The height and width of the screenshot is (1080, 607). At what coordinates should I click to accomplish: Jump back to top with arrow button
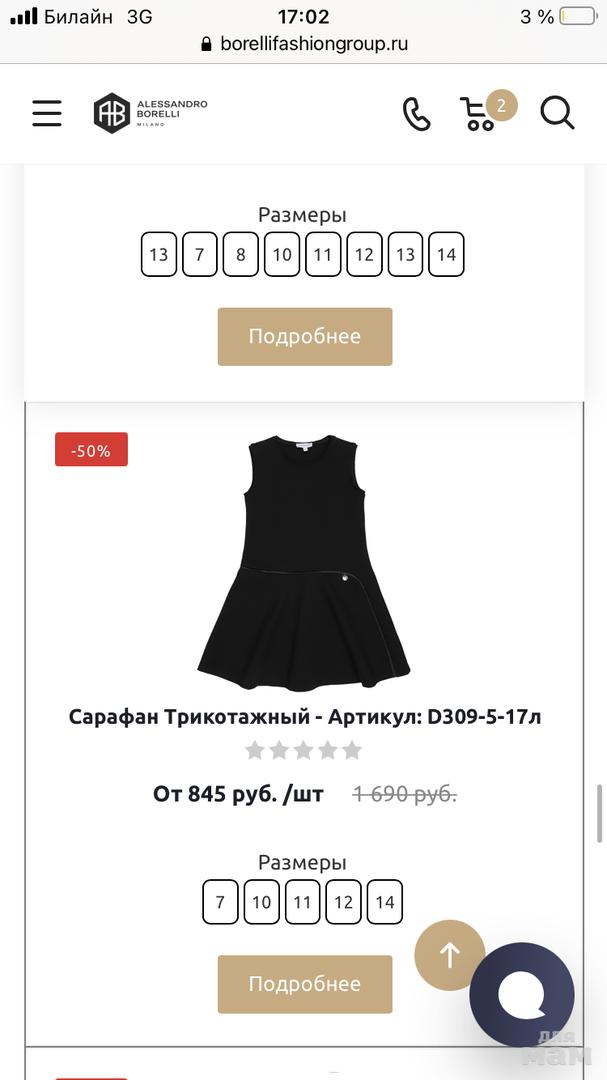click(x=449, y=955)
